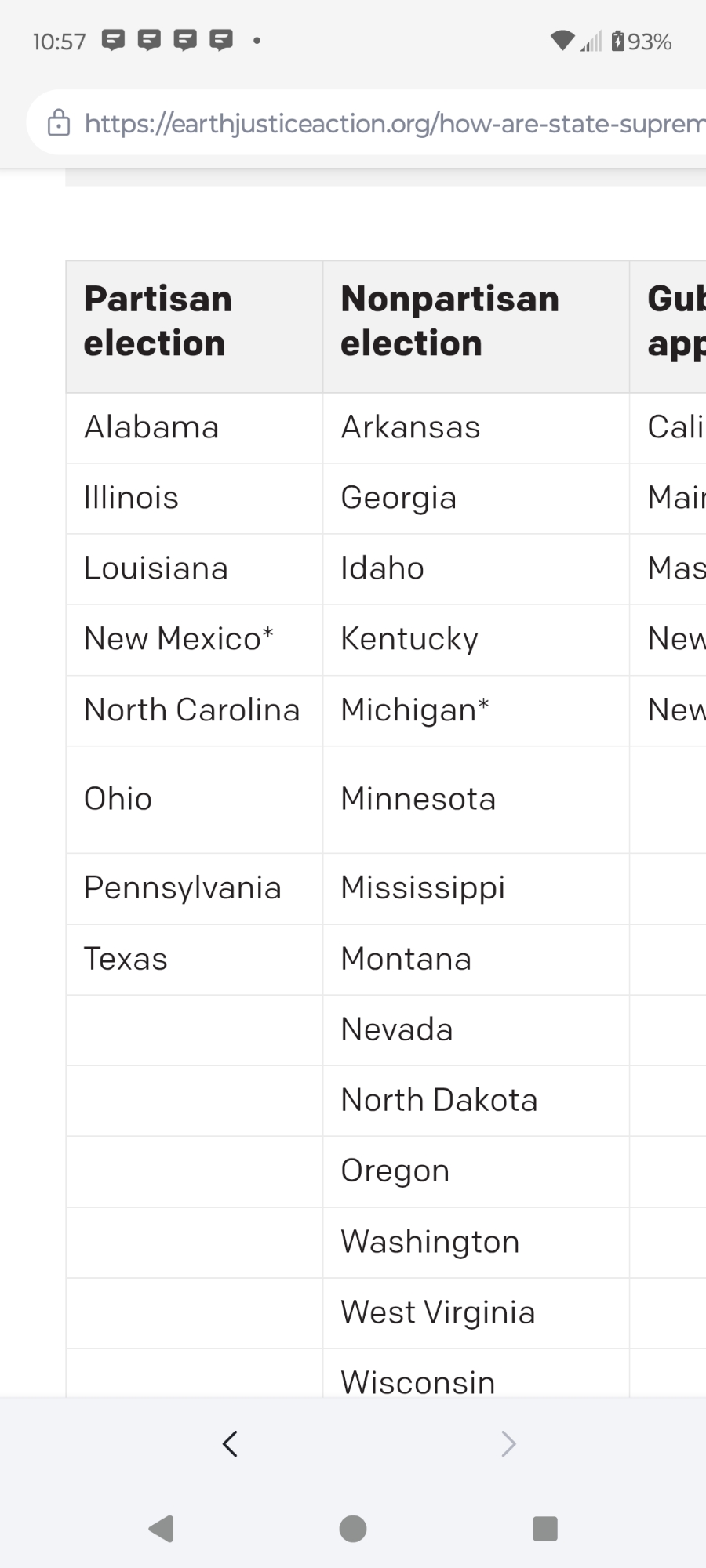Image resolution: width=706 pixels, height=1568 pixels.
Task: Go back to the previous web page
Action: click(230, 1443)
